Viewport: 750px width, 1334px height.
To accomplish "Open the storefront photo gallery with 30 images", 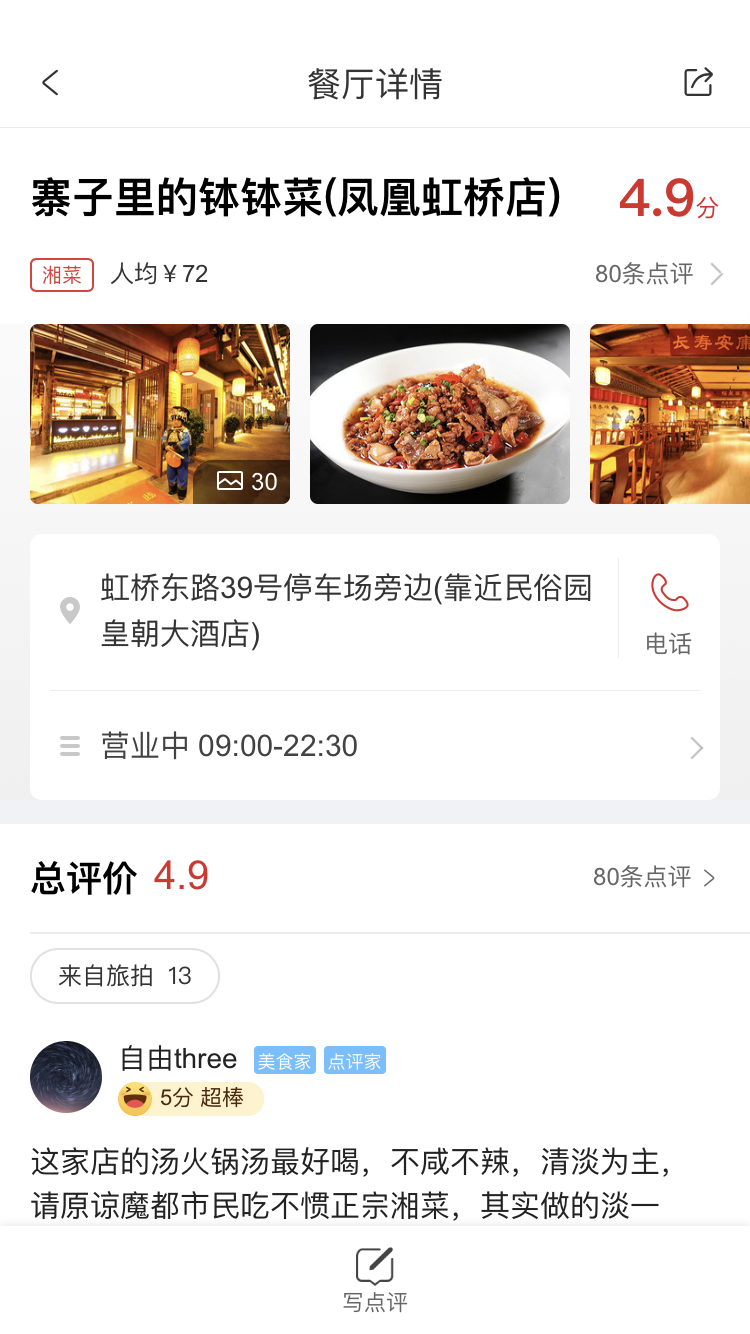I will (160, 413).
